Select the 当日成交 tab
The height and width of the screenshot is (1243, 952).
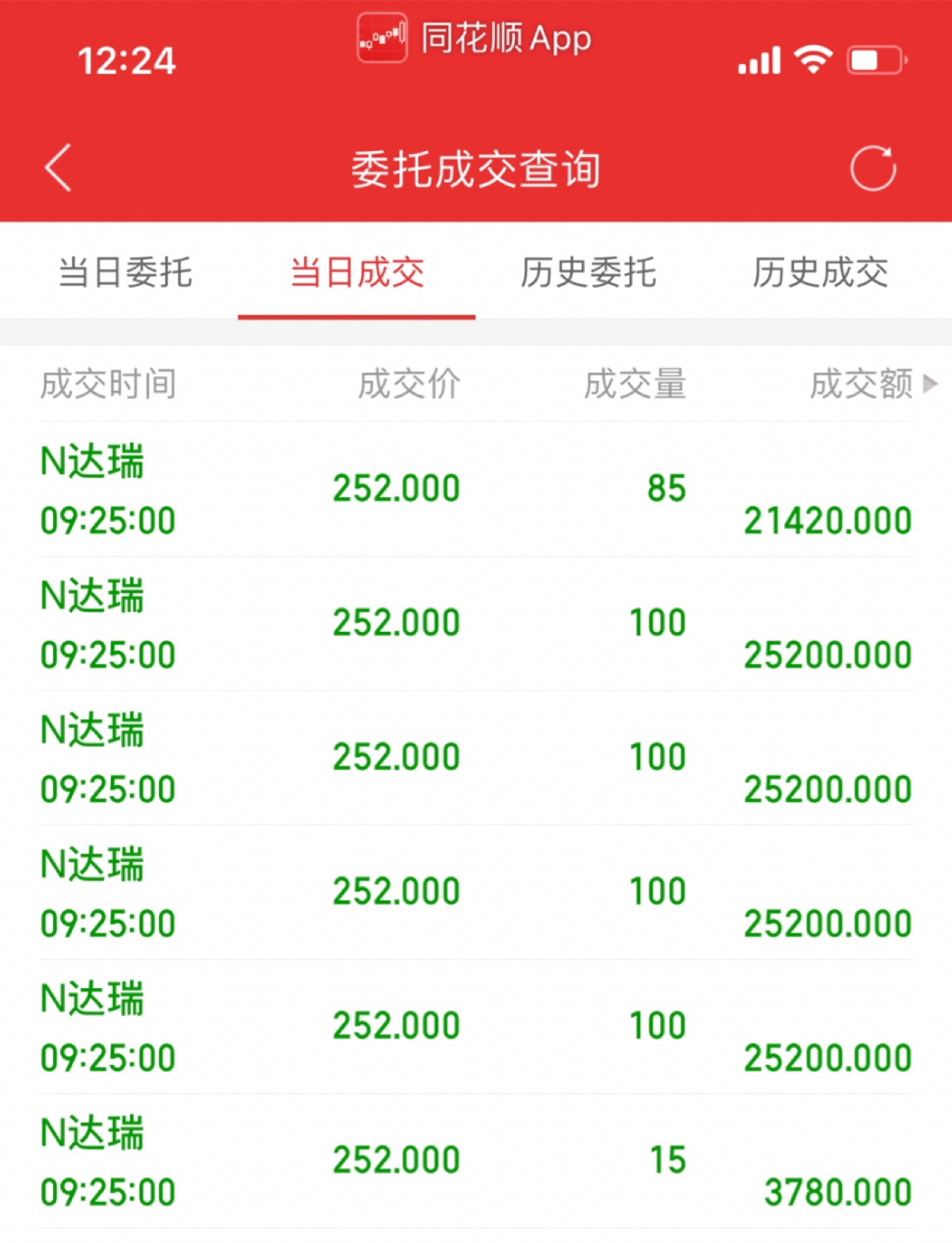(x=356, y=273)
